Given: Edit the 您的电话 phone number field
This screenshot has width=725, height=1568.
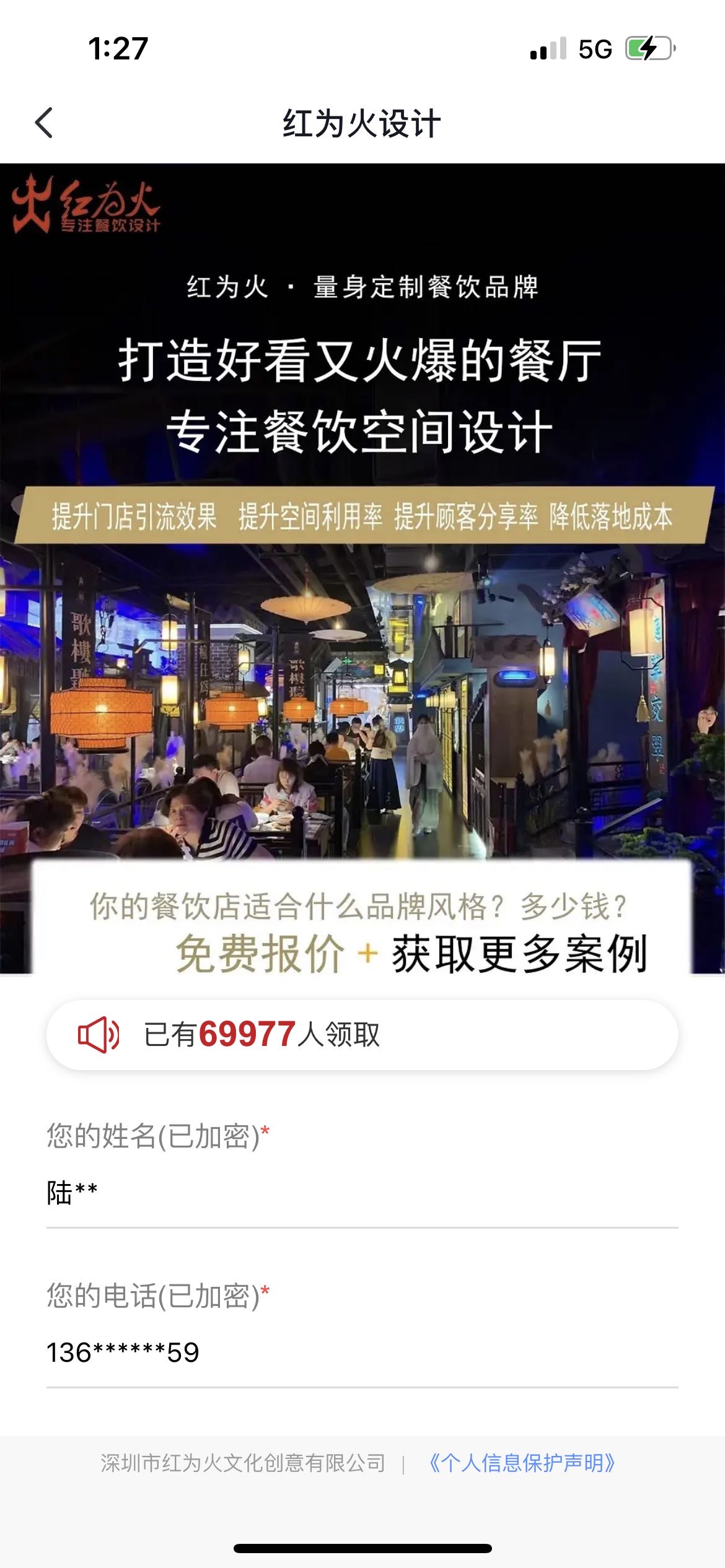Looking at the screenshot, I should pyautogui.click(x=362, y=1352).
